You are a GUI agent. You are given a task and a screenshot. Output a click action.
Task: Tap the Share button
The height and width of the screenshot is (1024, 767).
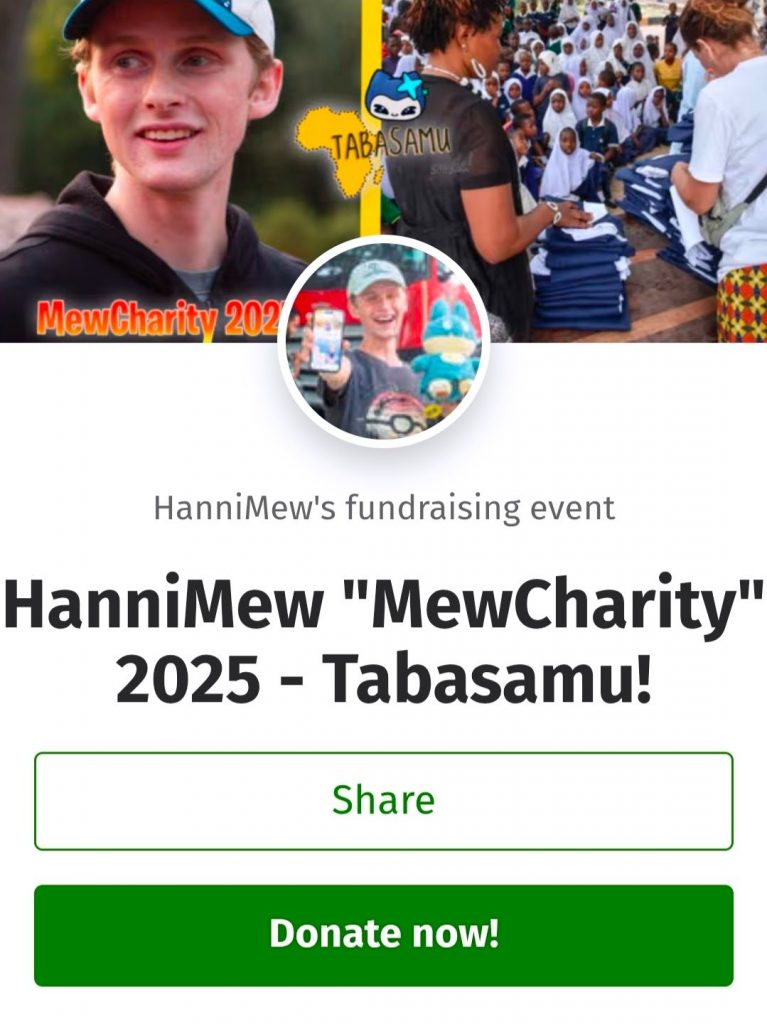383,801
